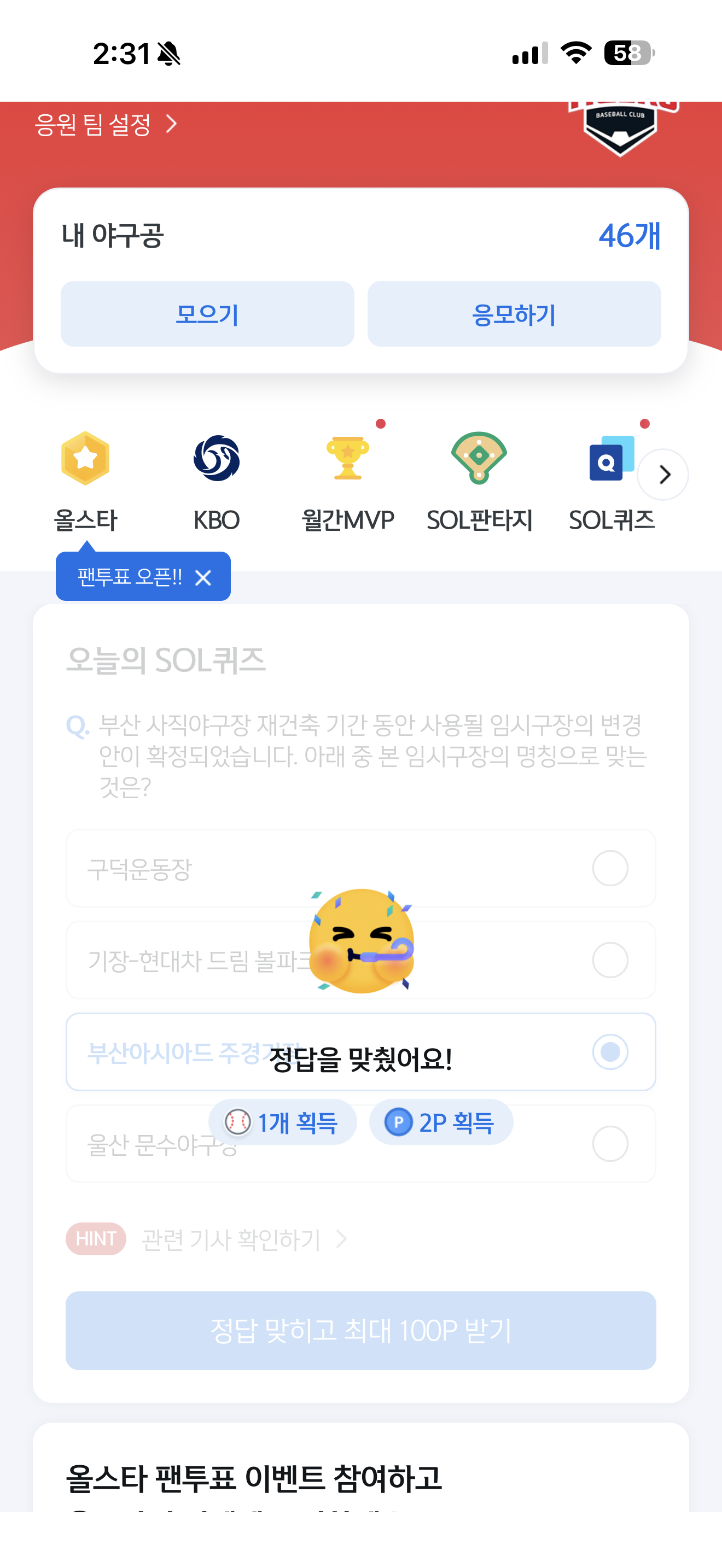Select the 울산 문수야구장 option
The image size is (722, 1568).
(x=361, y=1144)
